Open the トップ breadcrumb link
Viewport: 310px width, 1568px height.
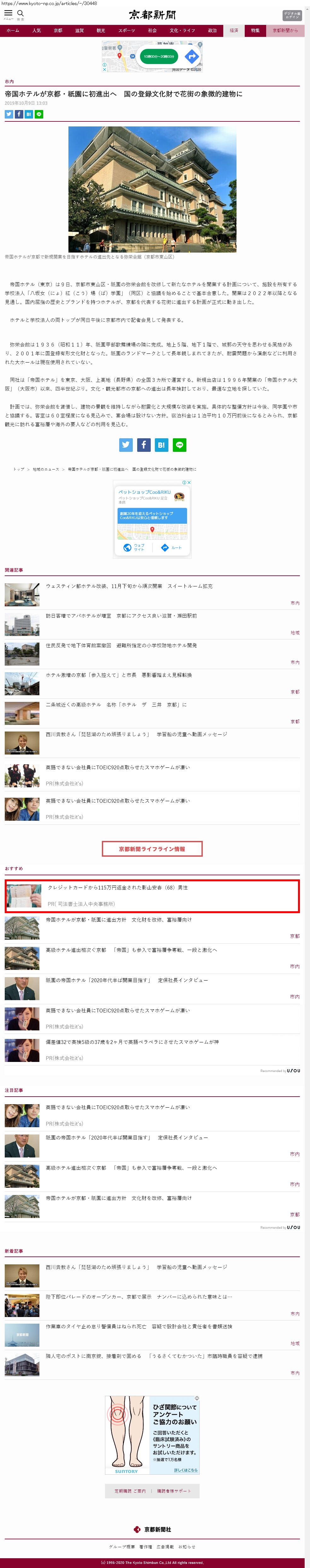19,469
